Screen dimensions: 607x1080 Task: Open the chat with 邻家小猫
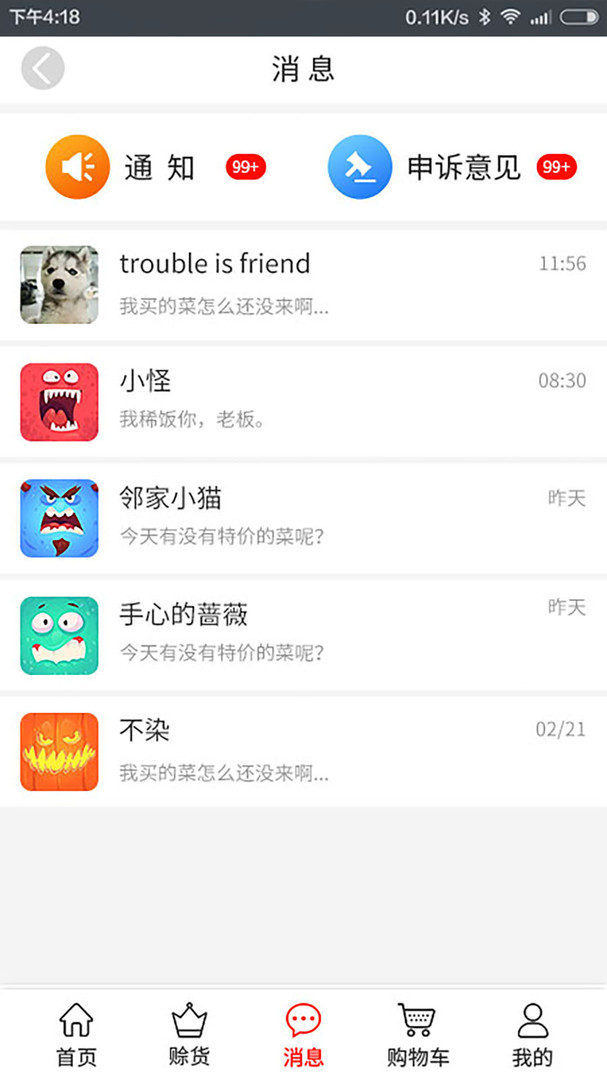303,518
